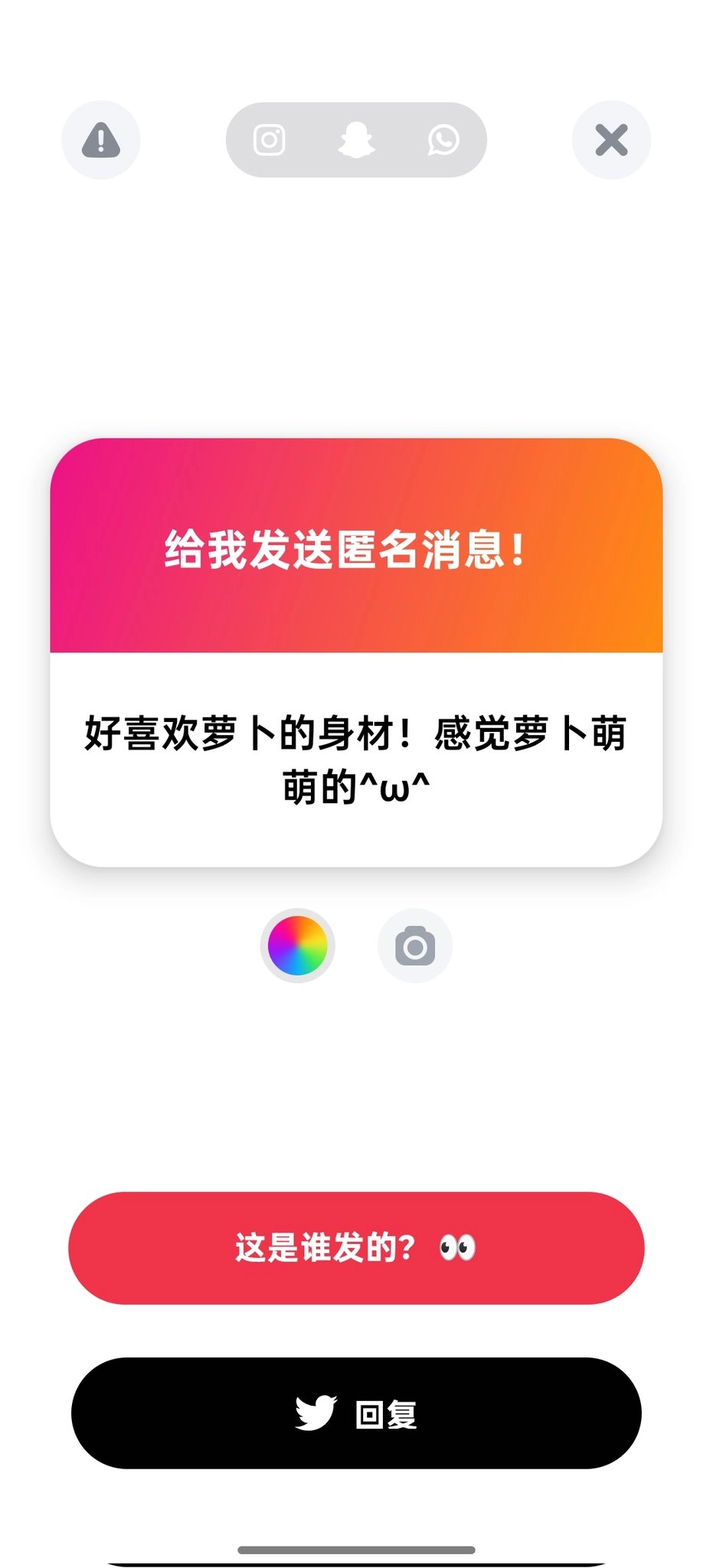This screenshot has width=713, height=1568.
Task: Share the message to WhatsApp
Action: click(x=443, y=140)
